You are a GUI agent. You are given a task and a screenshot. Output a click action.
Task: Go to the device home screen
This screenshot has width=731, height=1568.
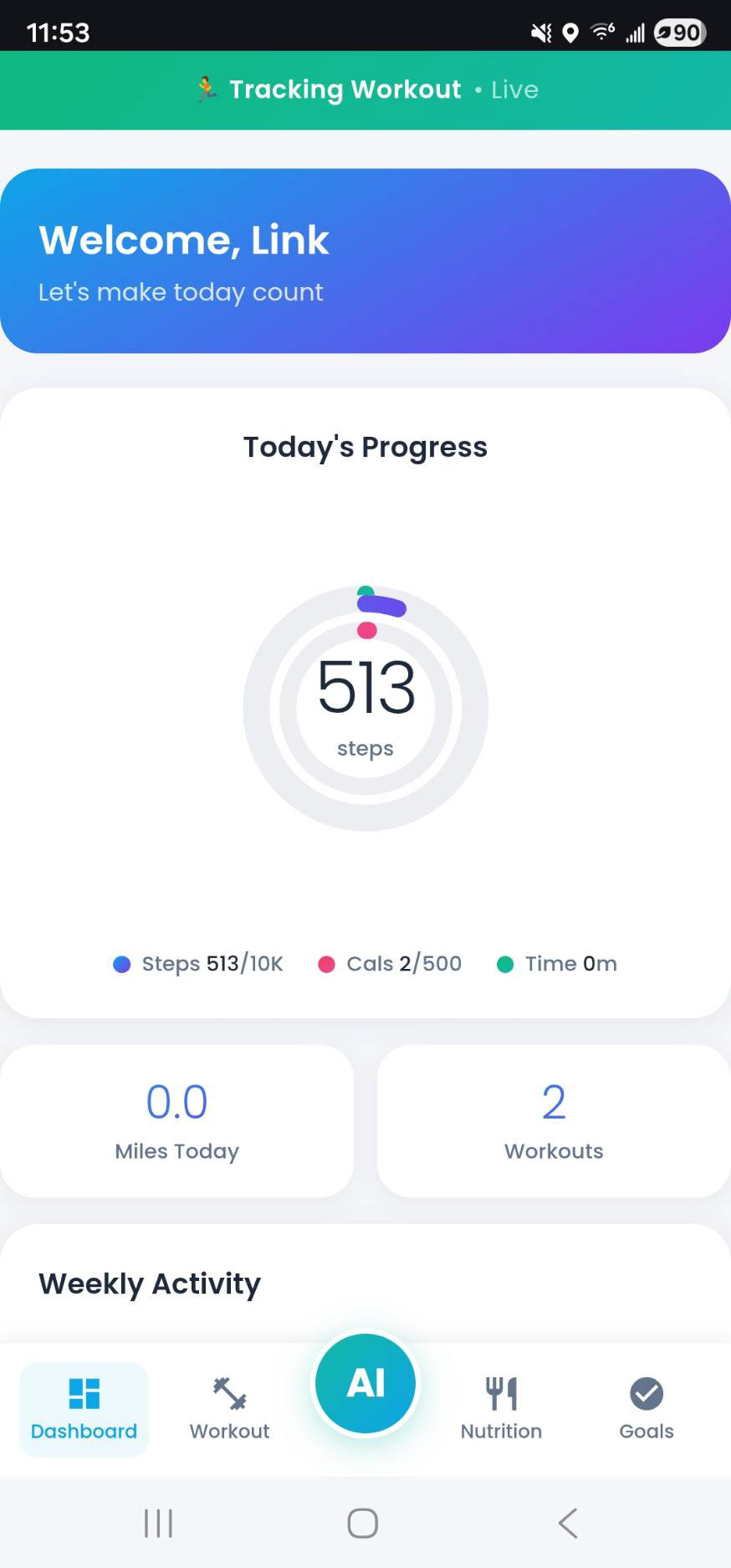click(363, 1523)
